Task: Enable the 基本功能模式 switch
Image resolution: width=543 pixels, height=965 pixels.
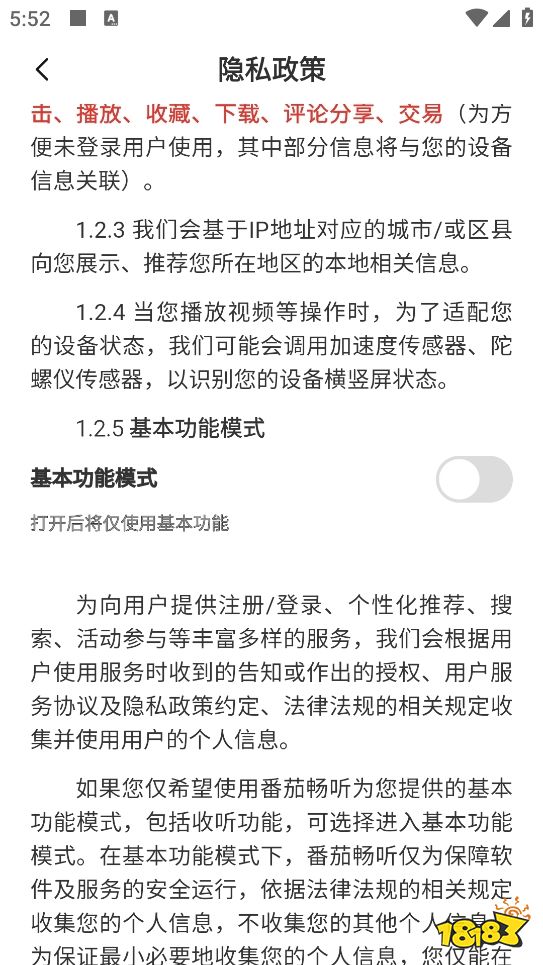Action: 474,479
